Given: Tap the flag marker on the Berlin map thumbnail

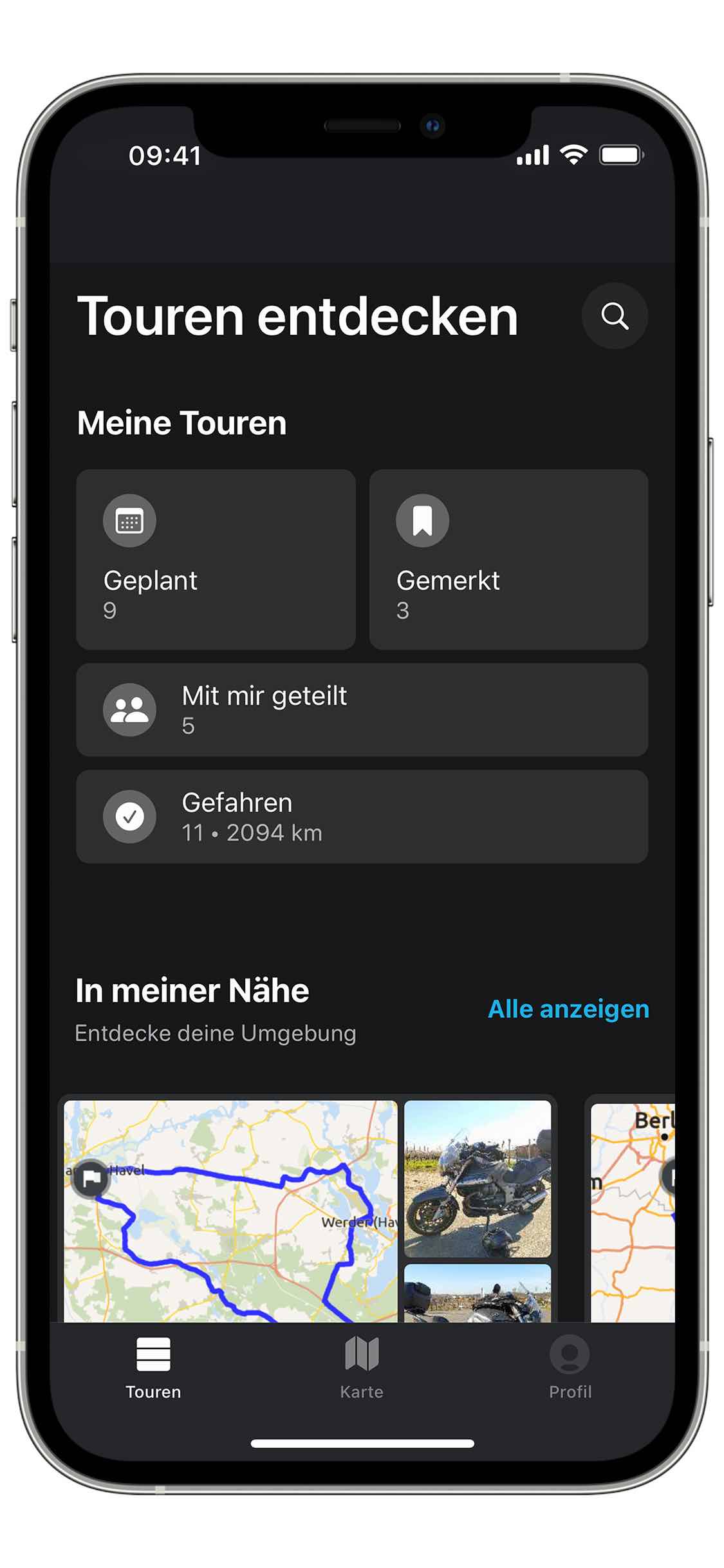Looking at the screenshot, I should [x=674, y=1177].
